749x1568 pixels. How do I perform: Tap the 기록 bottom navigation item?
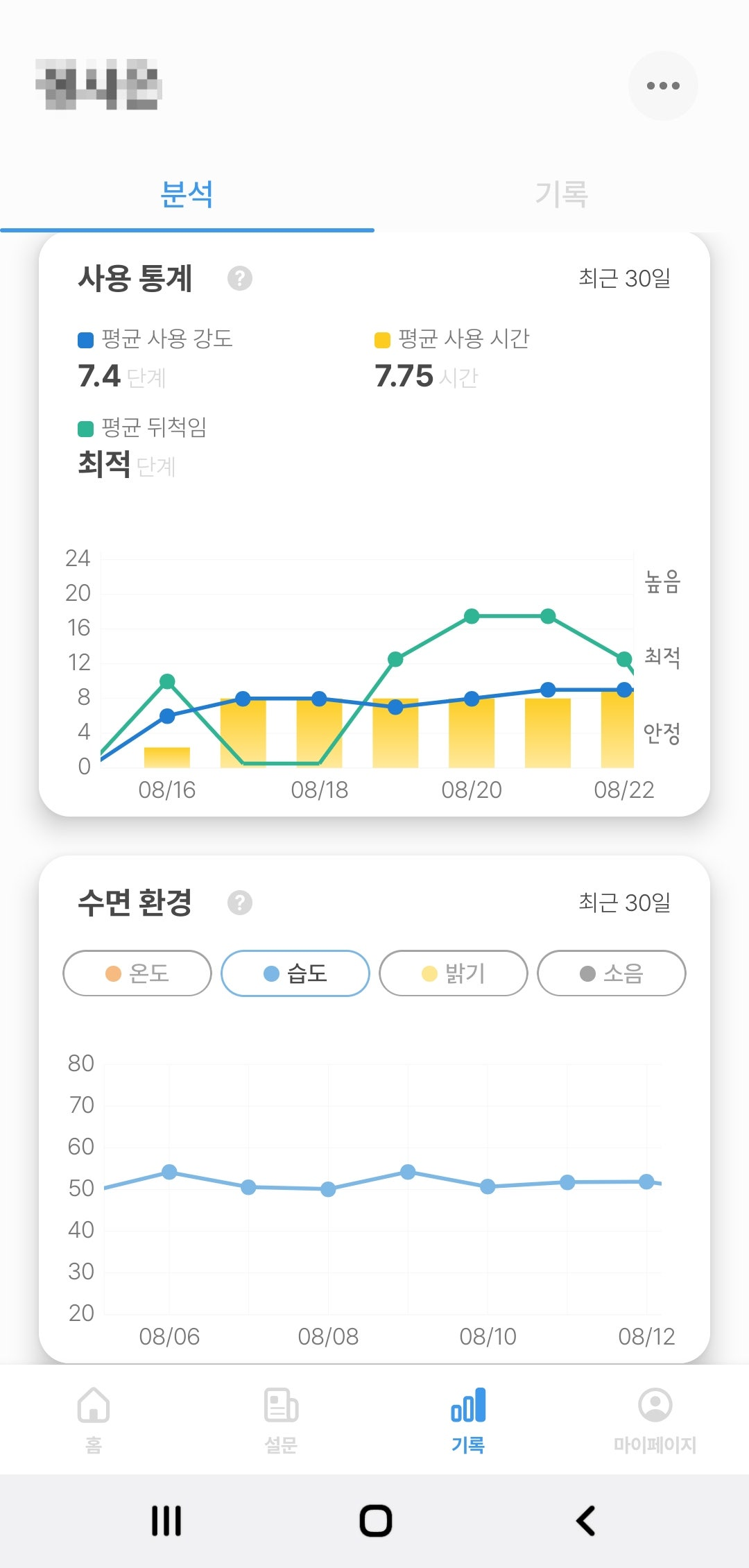tap(468, 1419)
